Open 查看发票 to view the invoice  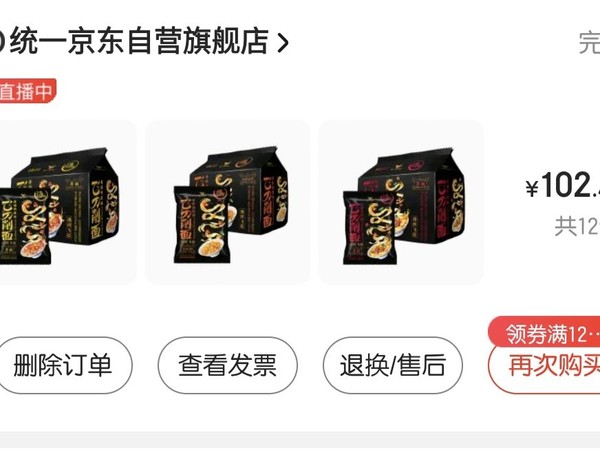point(227,365)
